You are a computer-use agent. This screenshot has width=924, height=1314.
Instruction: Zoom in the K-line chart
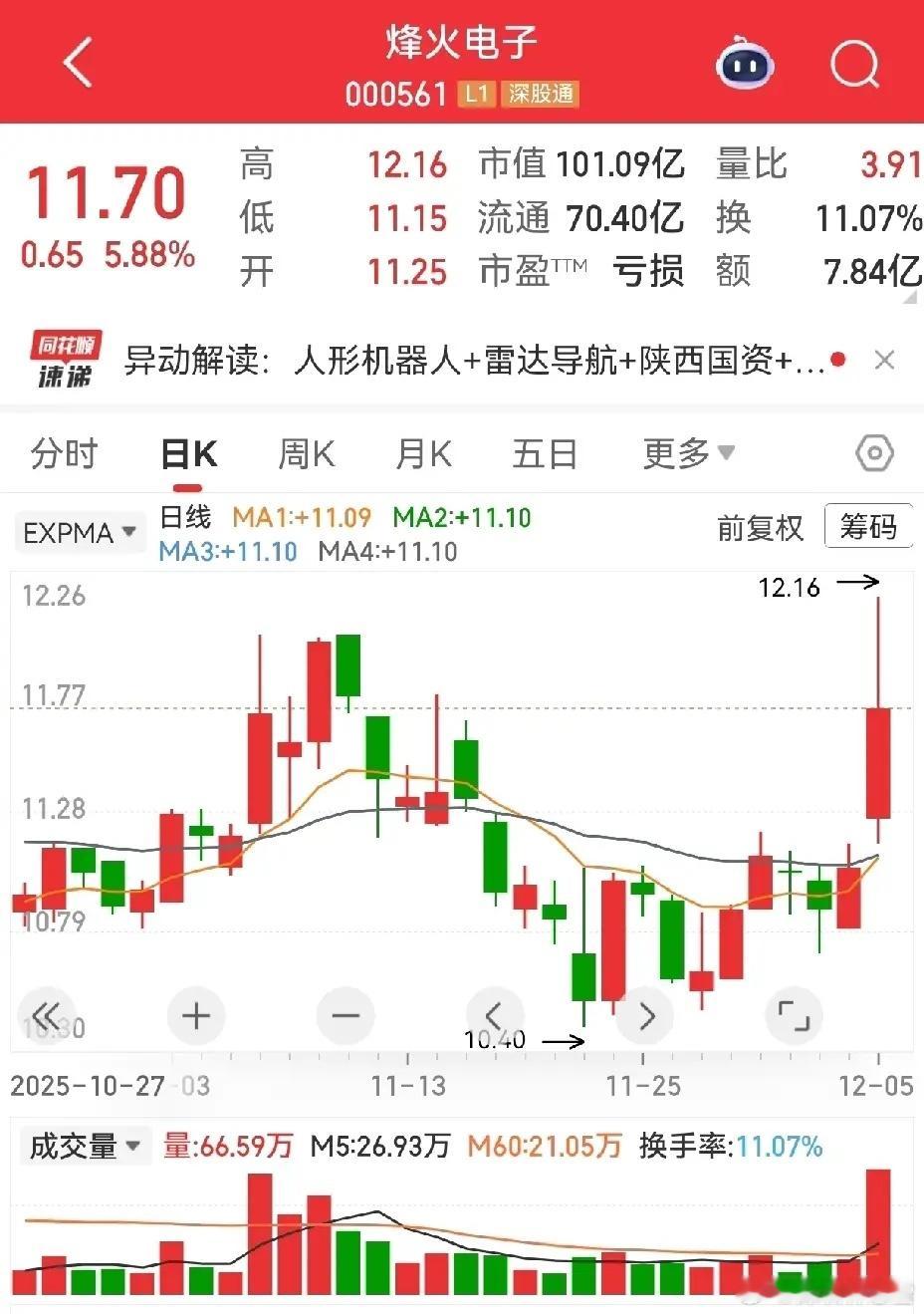click(196, 1016)
